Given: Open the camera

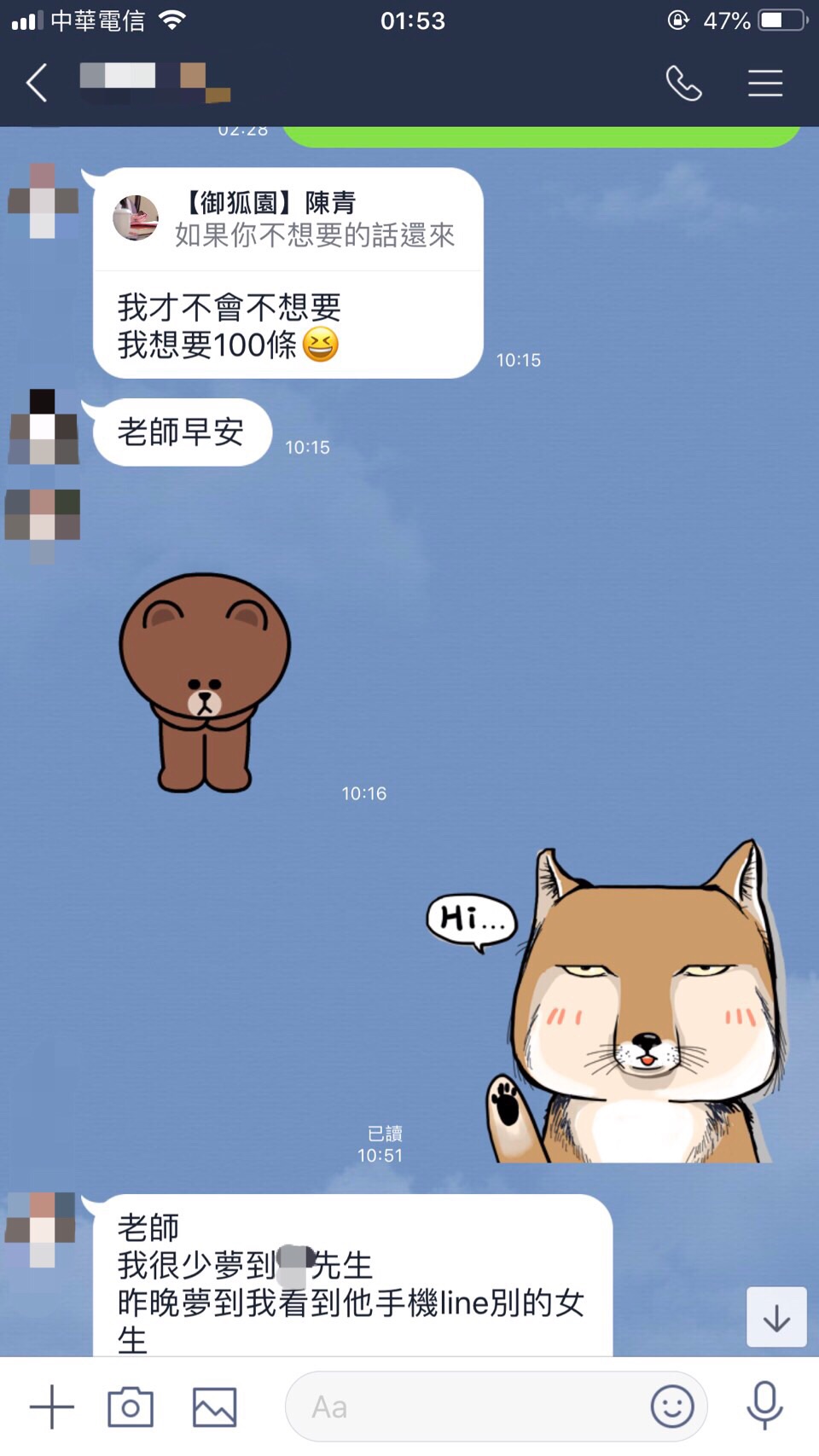Looking at the screenshot, I should click(x=131, y=1407).
